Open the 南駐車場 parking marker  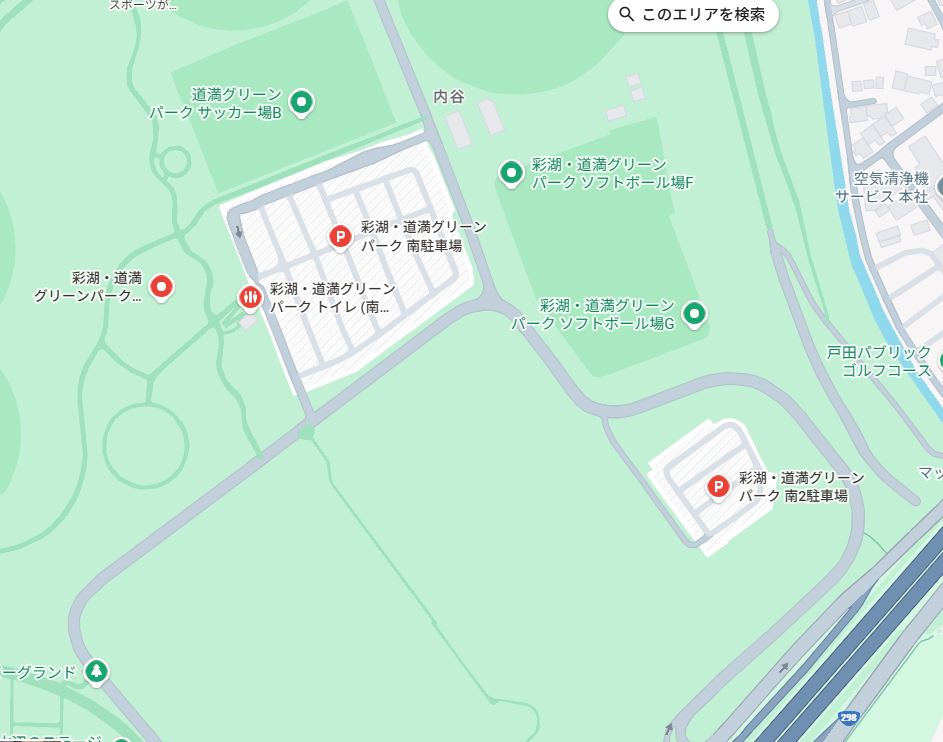(x=340, y=237)
